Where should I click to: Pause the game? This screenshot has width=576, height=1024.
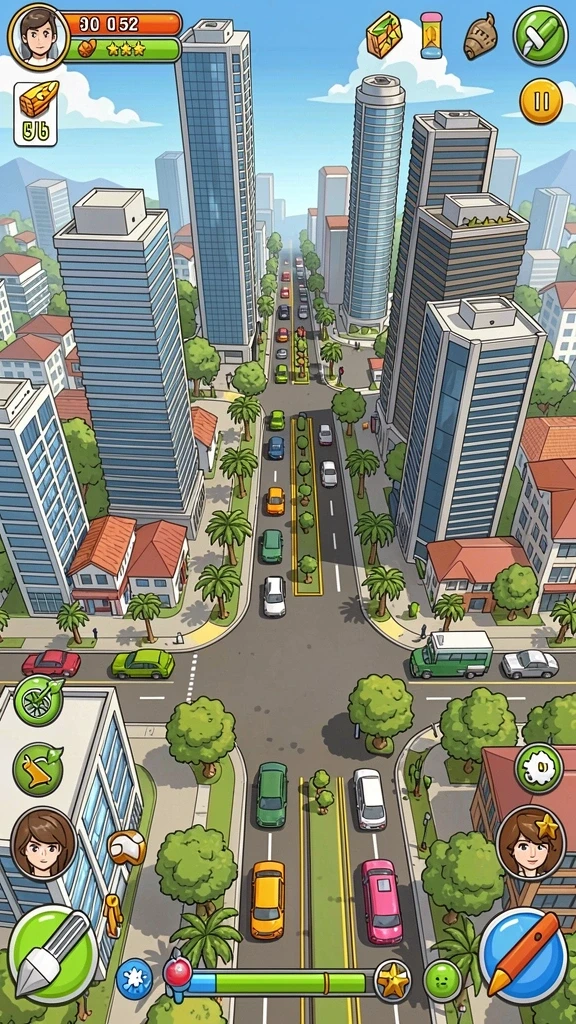coord(541,101)
